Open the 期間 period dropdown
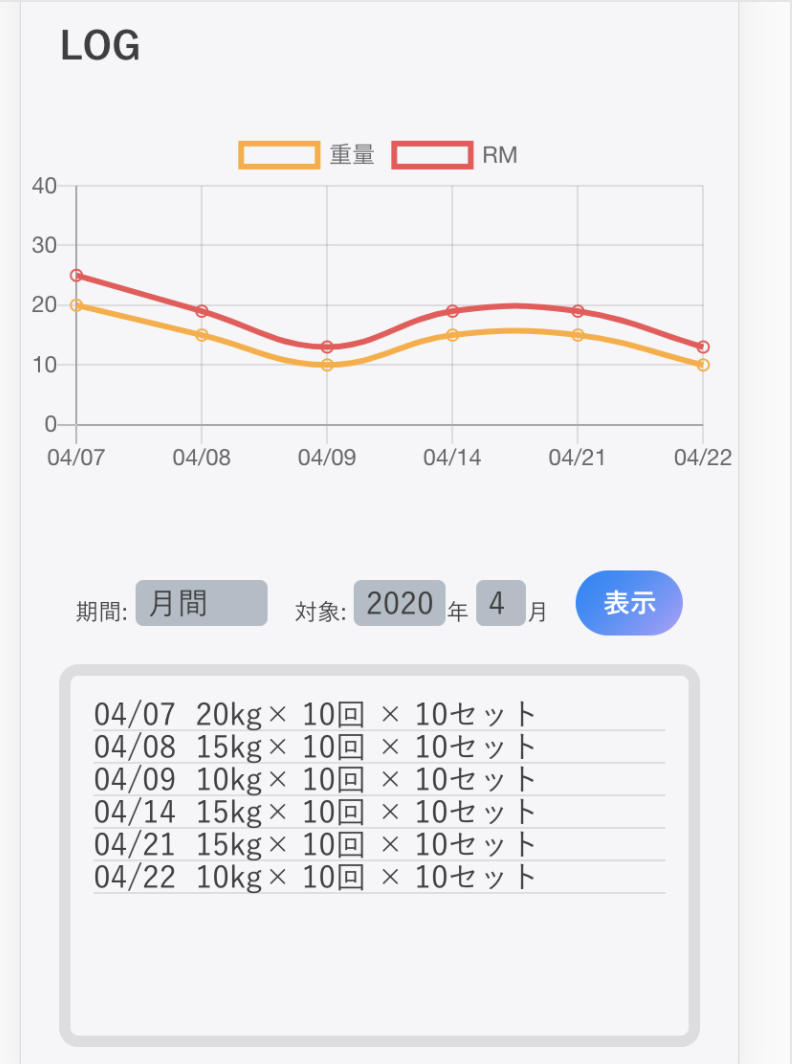Viewport: 798px width, 1064px height. tap(201, 603)
